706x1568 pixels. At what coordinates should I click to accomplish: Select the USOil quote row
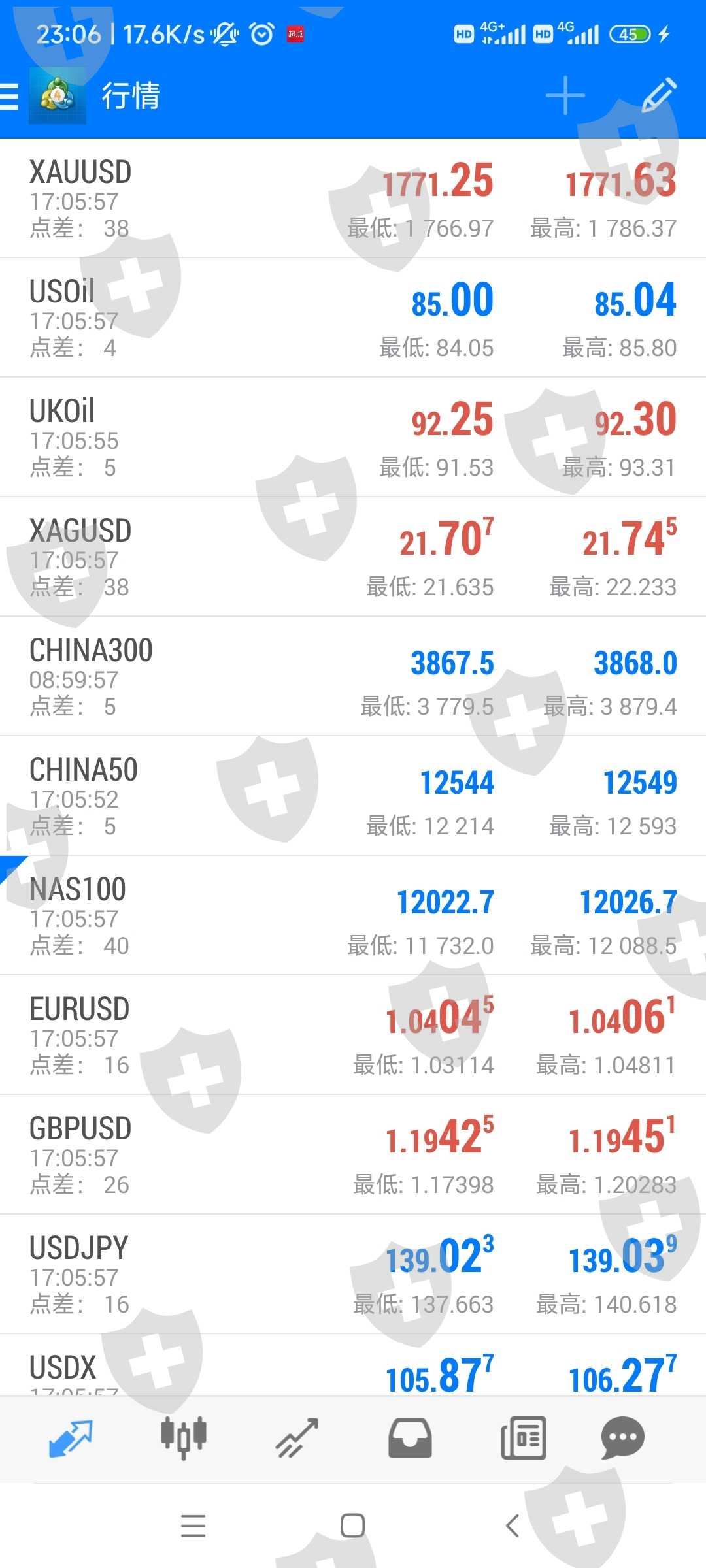click(x=353, y=318)
